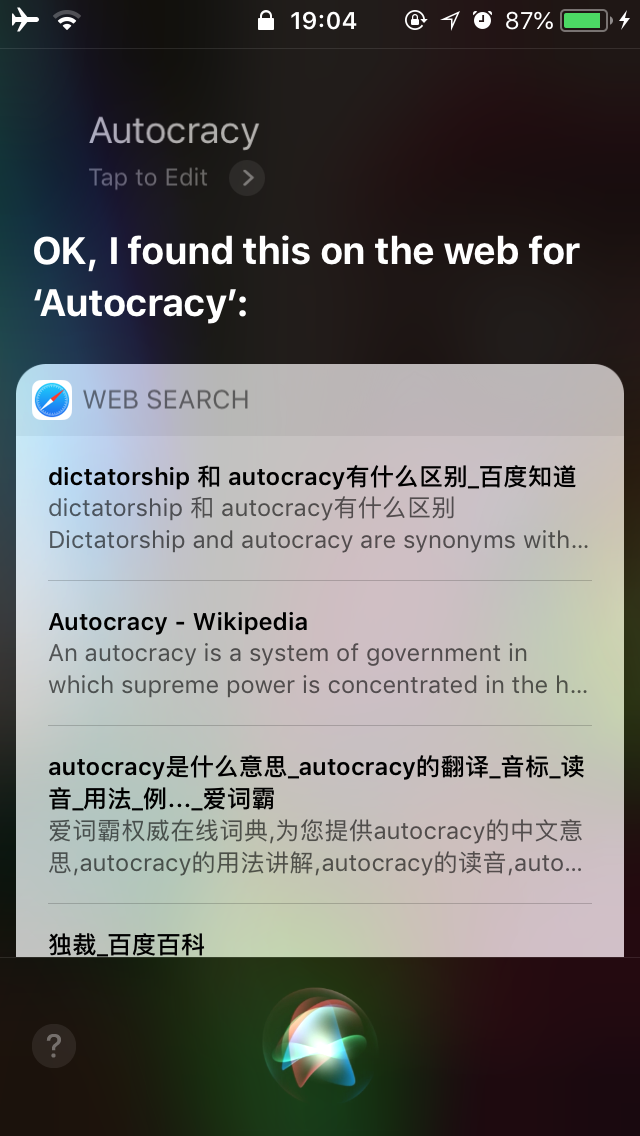Activate the Siri listening orb

pyautogui.click(x=319, y=1045)
